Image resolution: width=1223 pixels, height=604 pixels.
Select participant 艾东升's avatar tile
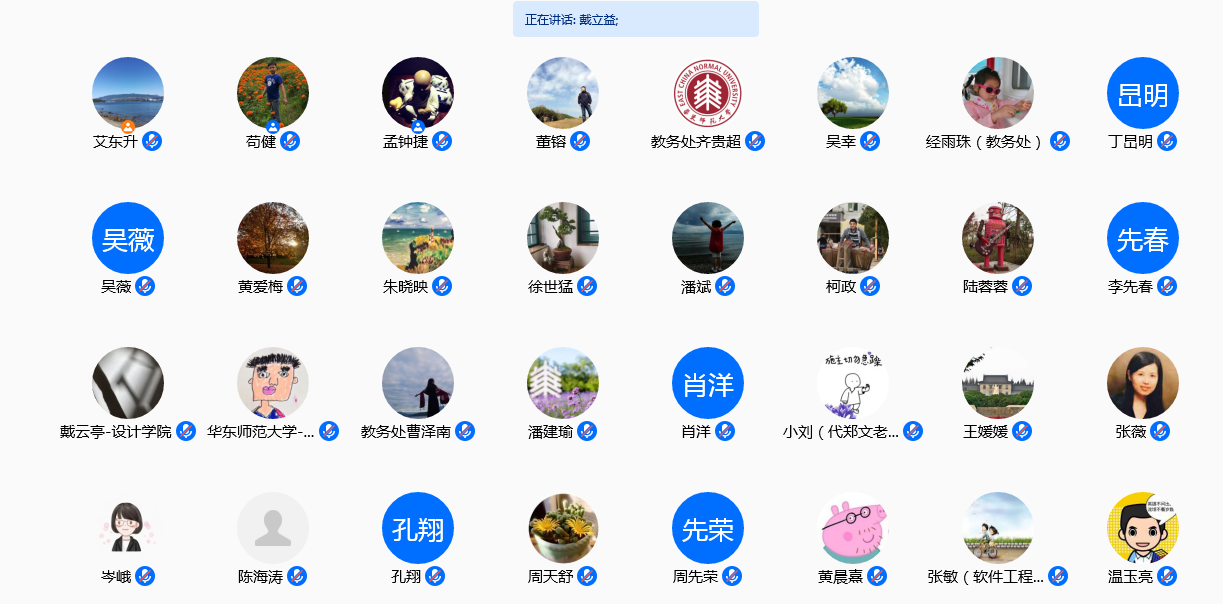point(128,93)
